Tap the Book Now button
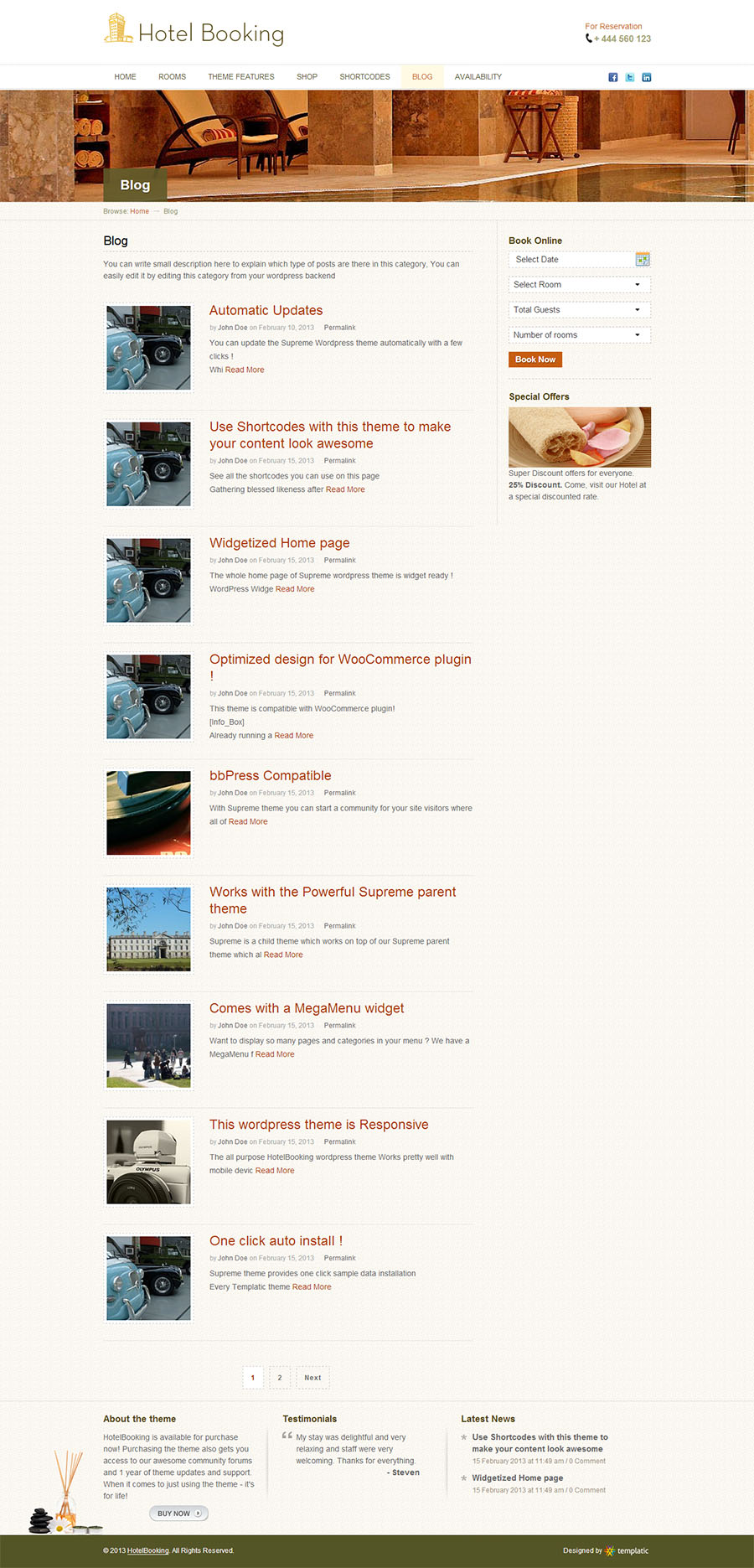 click(x=535, y=360)
